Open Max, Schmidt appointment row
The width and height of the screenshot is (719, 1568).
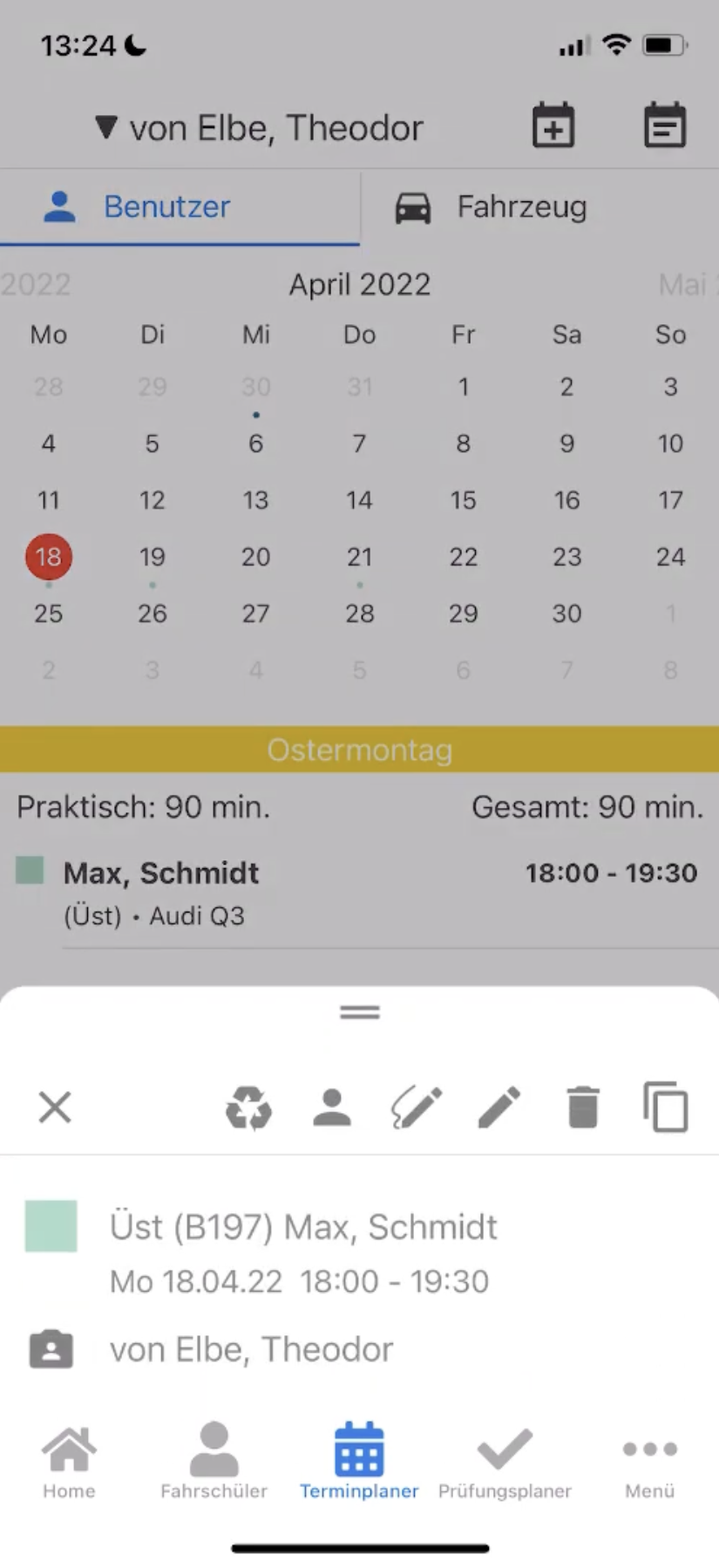(359, 893)
